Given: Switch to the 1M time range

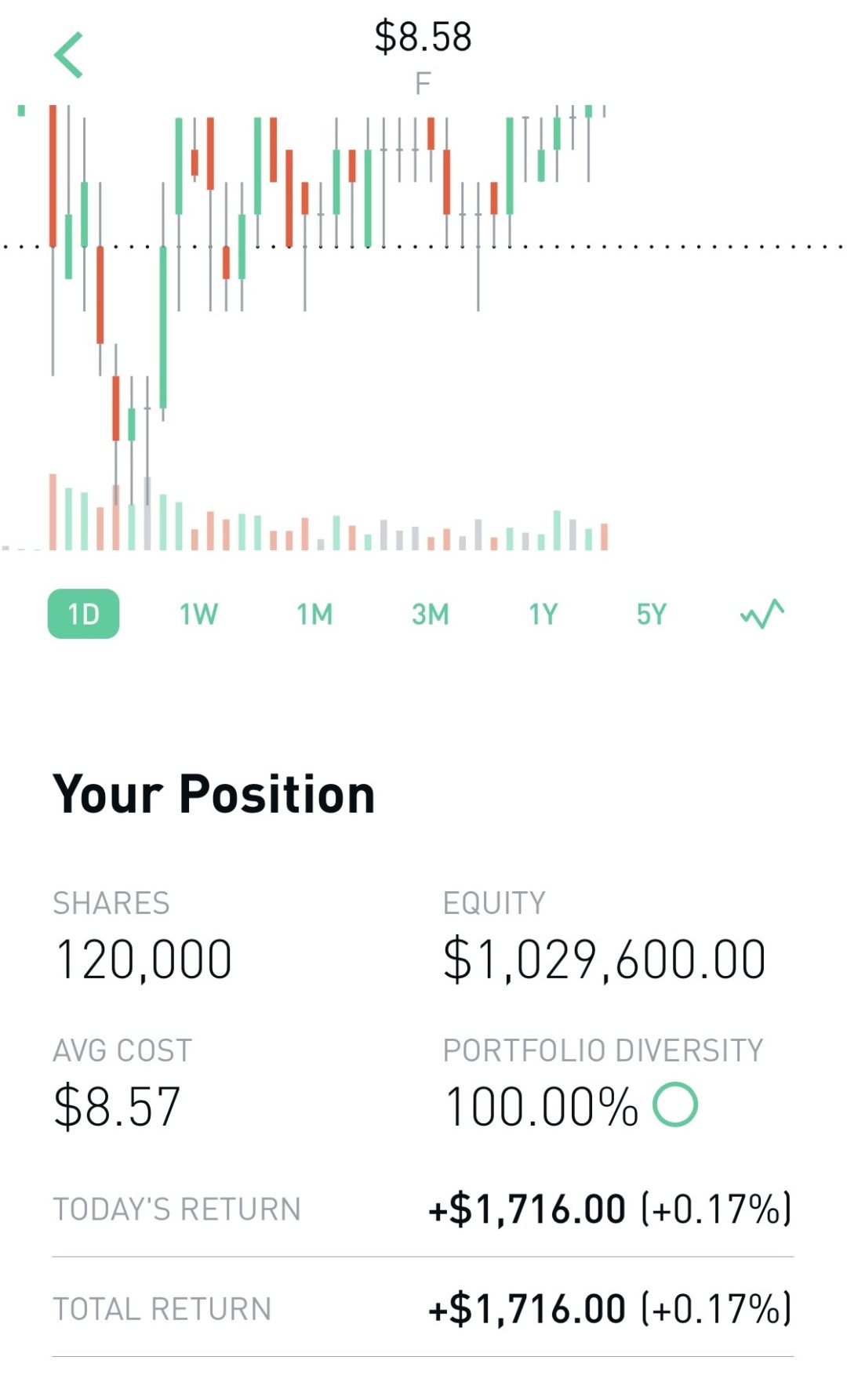Looking at the screenshot, I should point(313,614).
